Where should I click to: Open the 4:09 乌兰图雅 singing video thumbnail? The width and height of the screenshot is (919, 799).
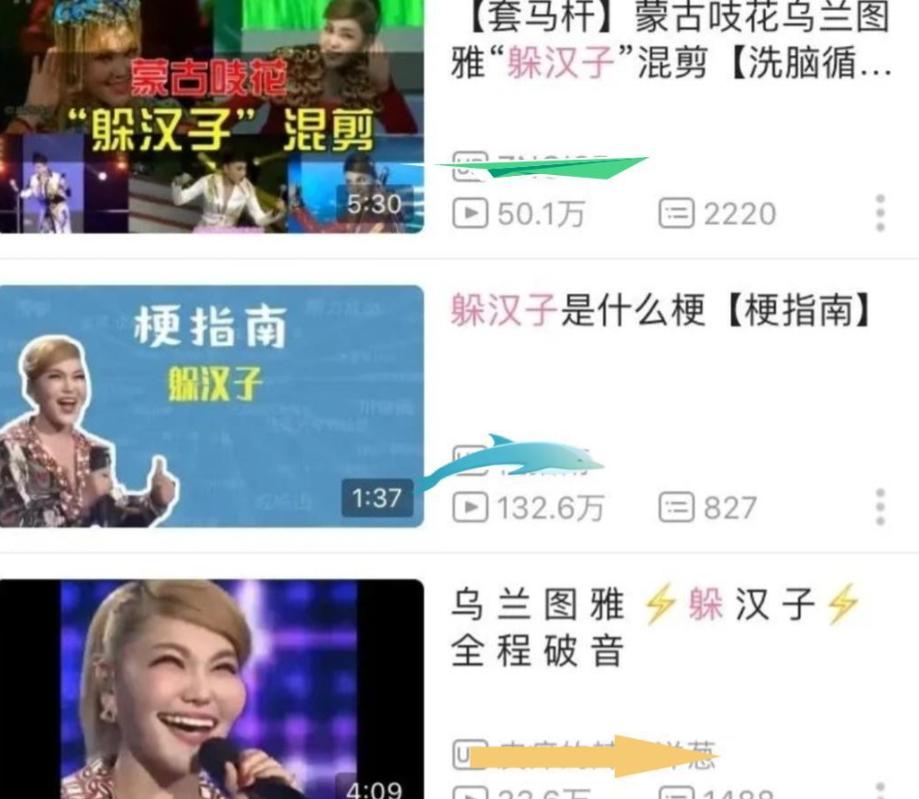[211, 690]
